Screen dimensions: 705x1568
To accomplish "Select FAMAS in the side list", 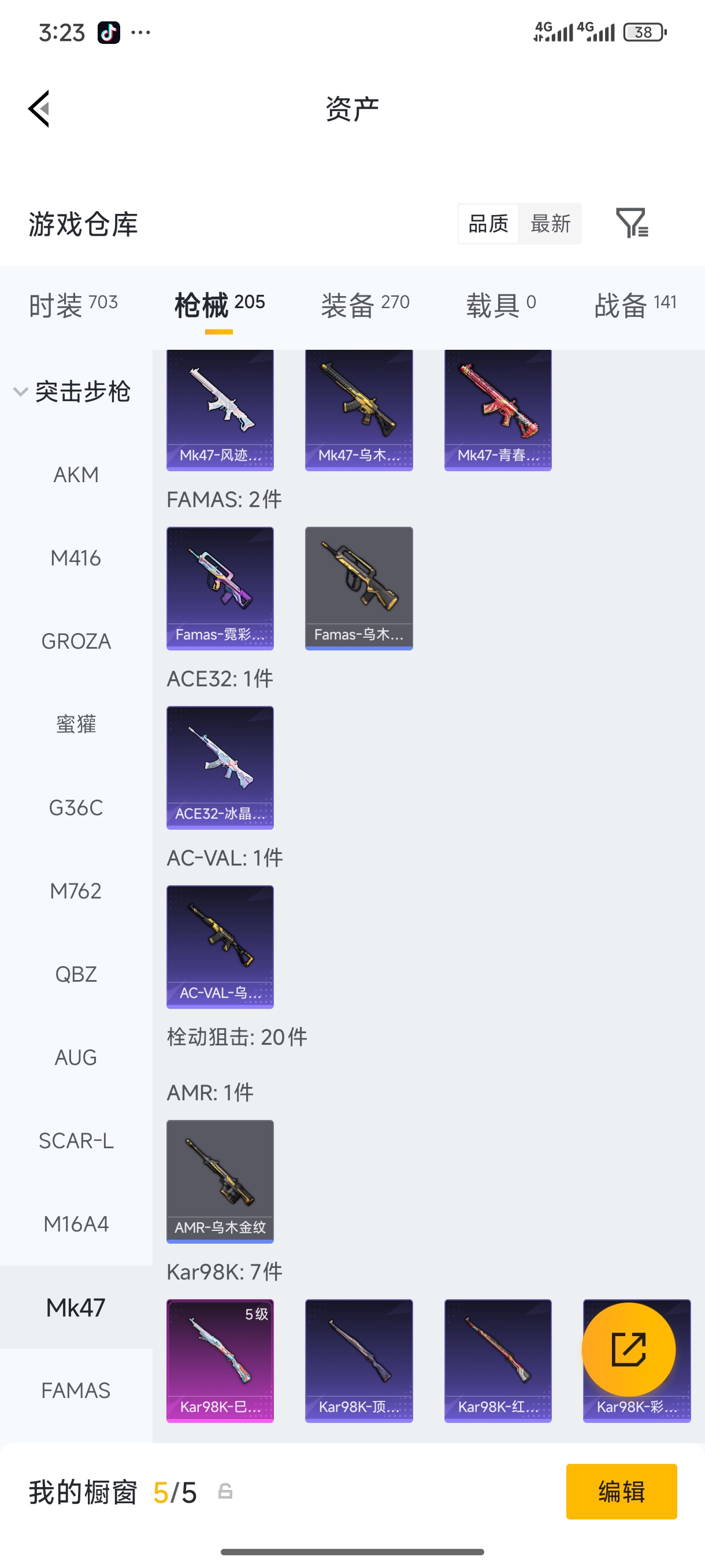I will click(x=76, y=1391).
